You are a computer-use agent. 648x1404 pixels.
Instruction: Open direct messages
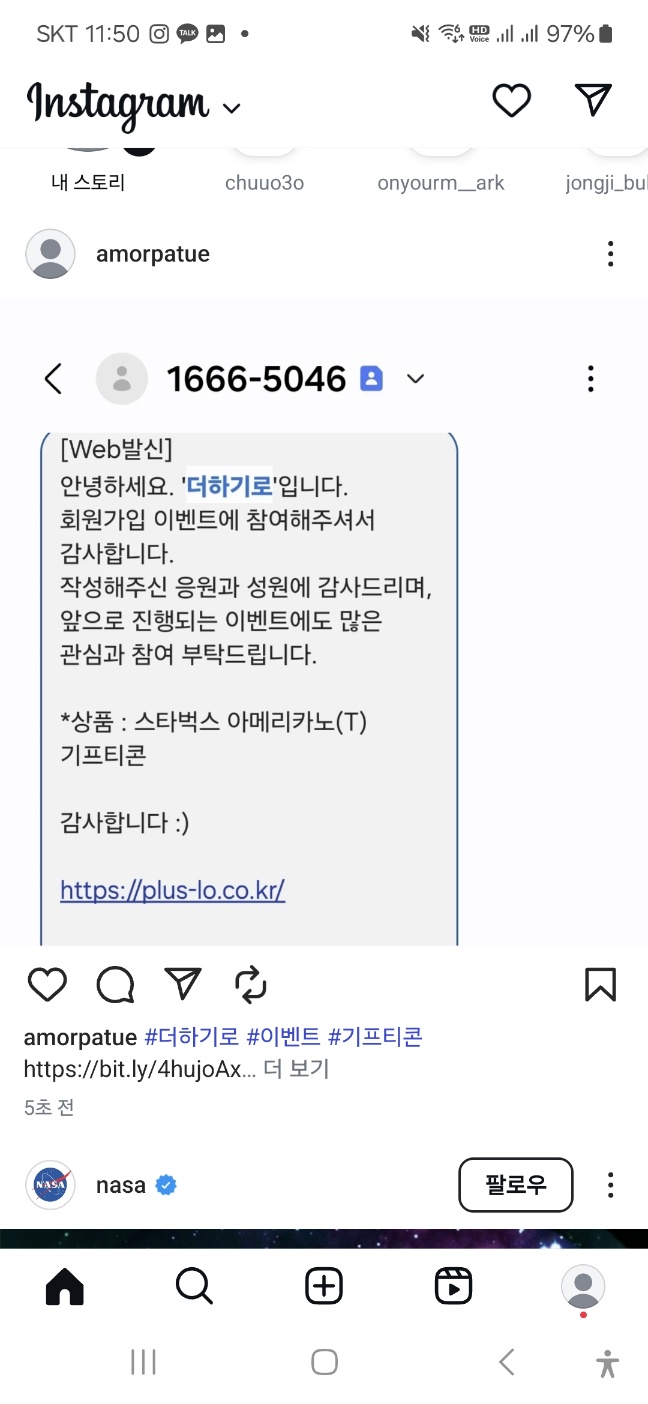(x=593, y=99)
